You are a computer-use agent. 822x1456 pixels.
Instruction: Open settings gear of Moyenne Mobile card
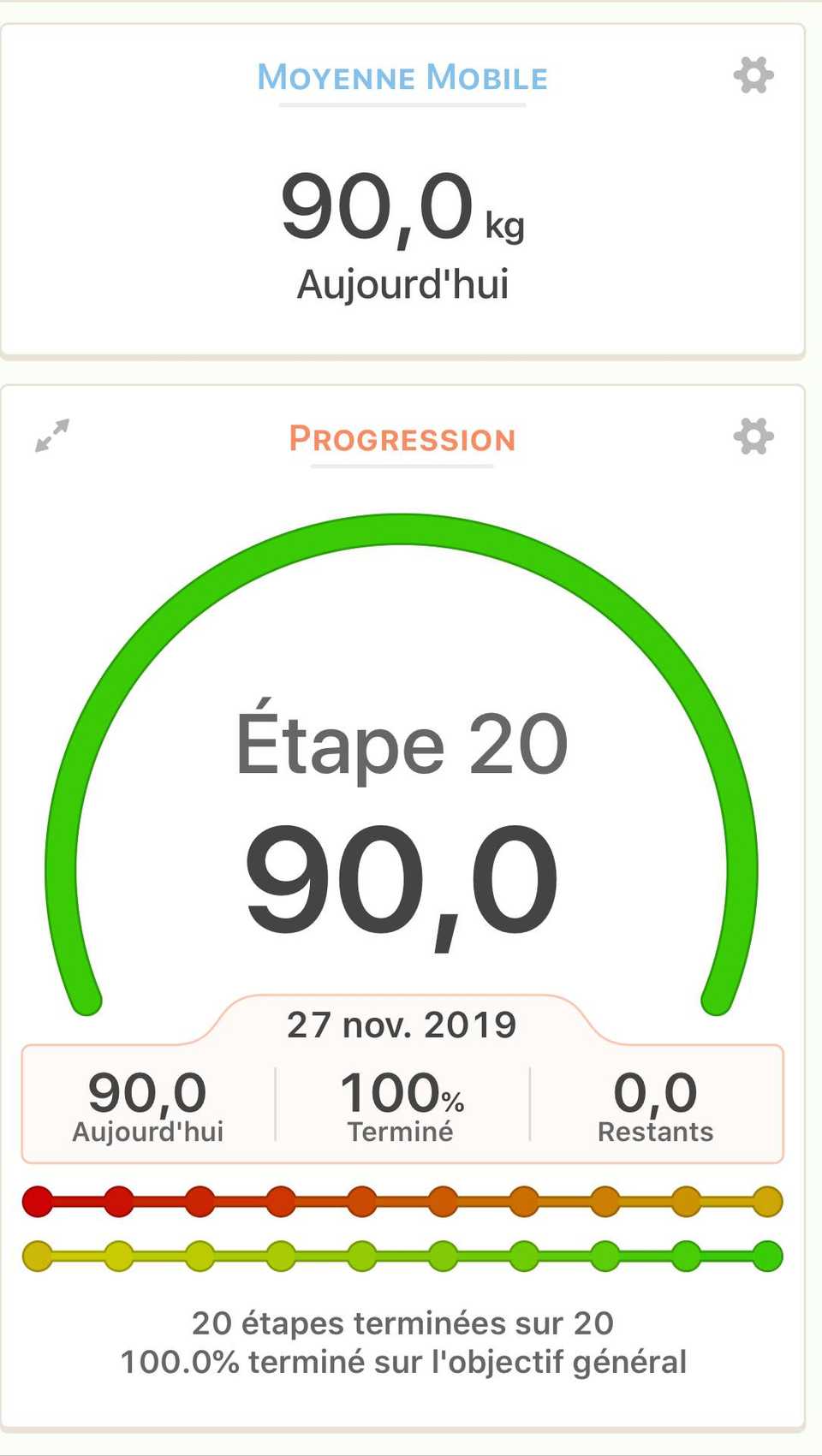[x=753, y=75]
